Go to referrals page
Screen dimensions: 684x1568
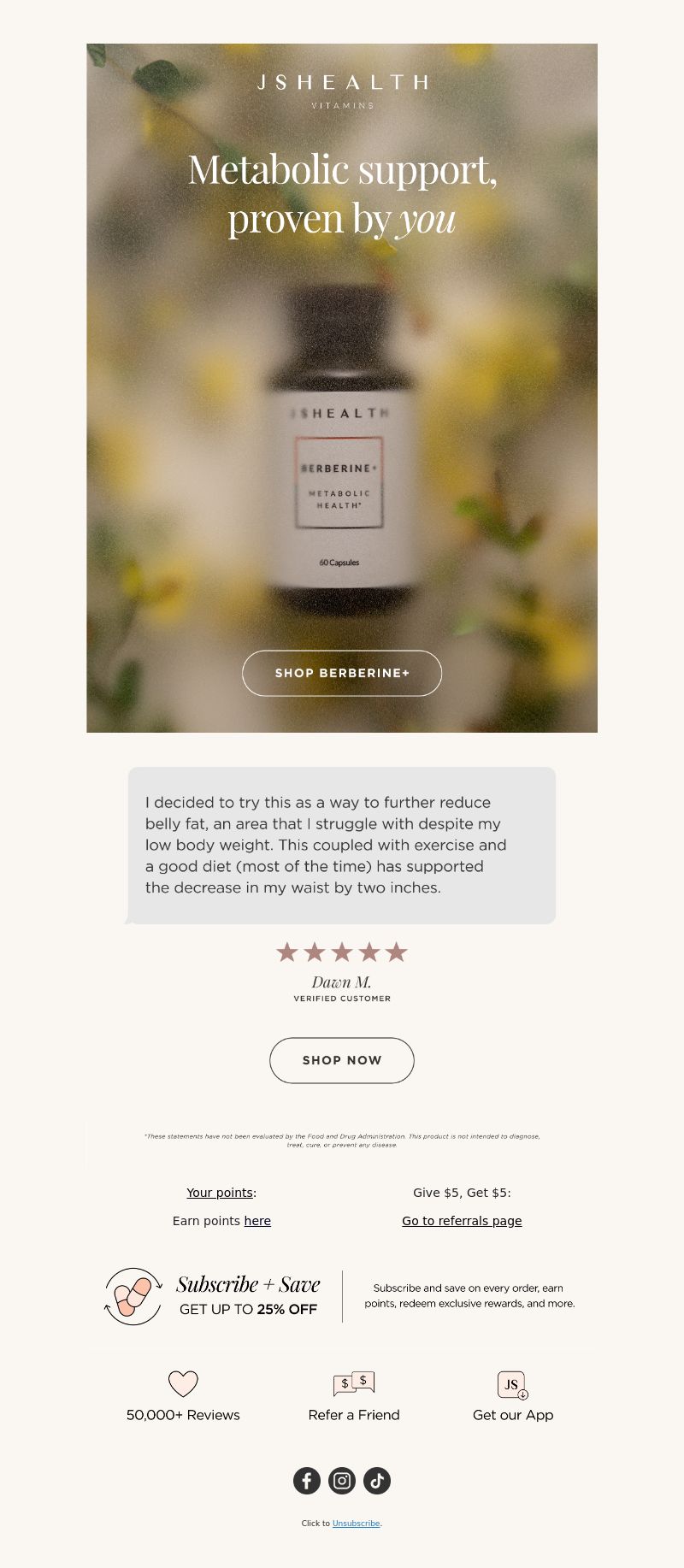(x=462, y=1221)
